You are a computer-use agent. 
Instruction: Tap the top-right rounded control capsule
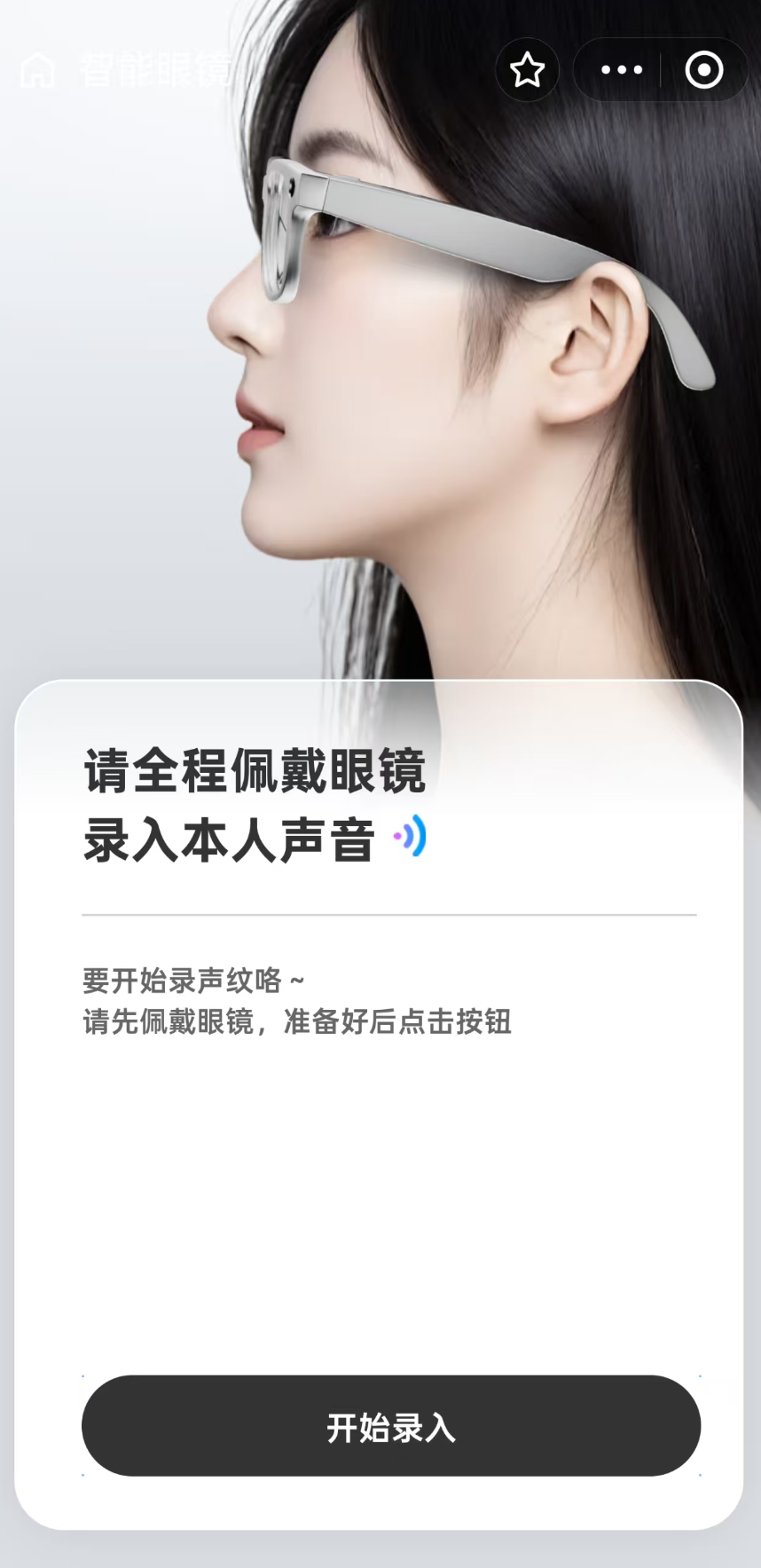coord(661,69)
